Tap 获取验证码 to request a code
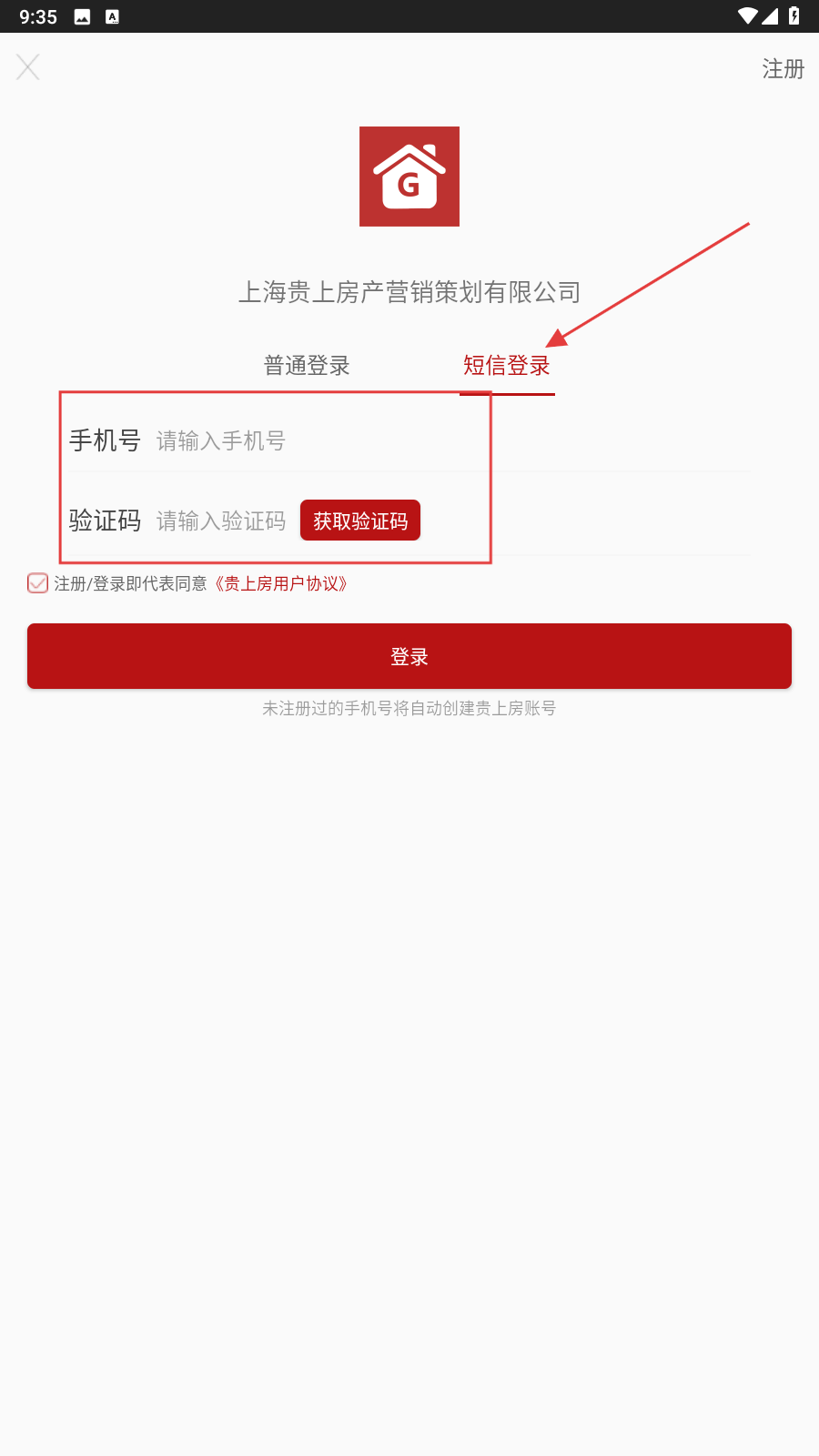Image resolution: width=819 pixels, height=1456 pixels. (x=360, y=521)
